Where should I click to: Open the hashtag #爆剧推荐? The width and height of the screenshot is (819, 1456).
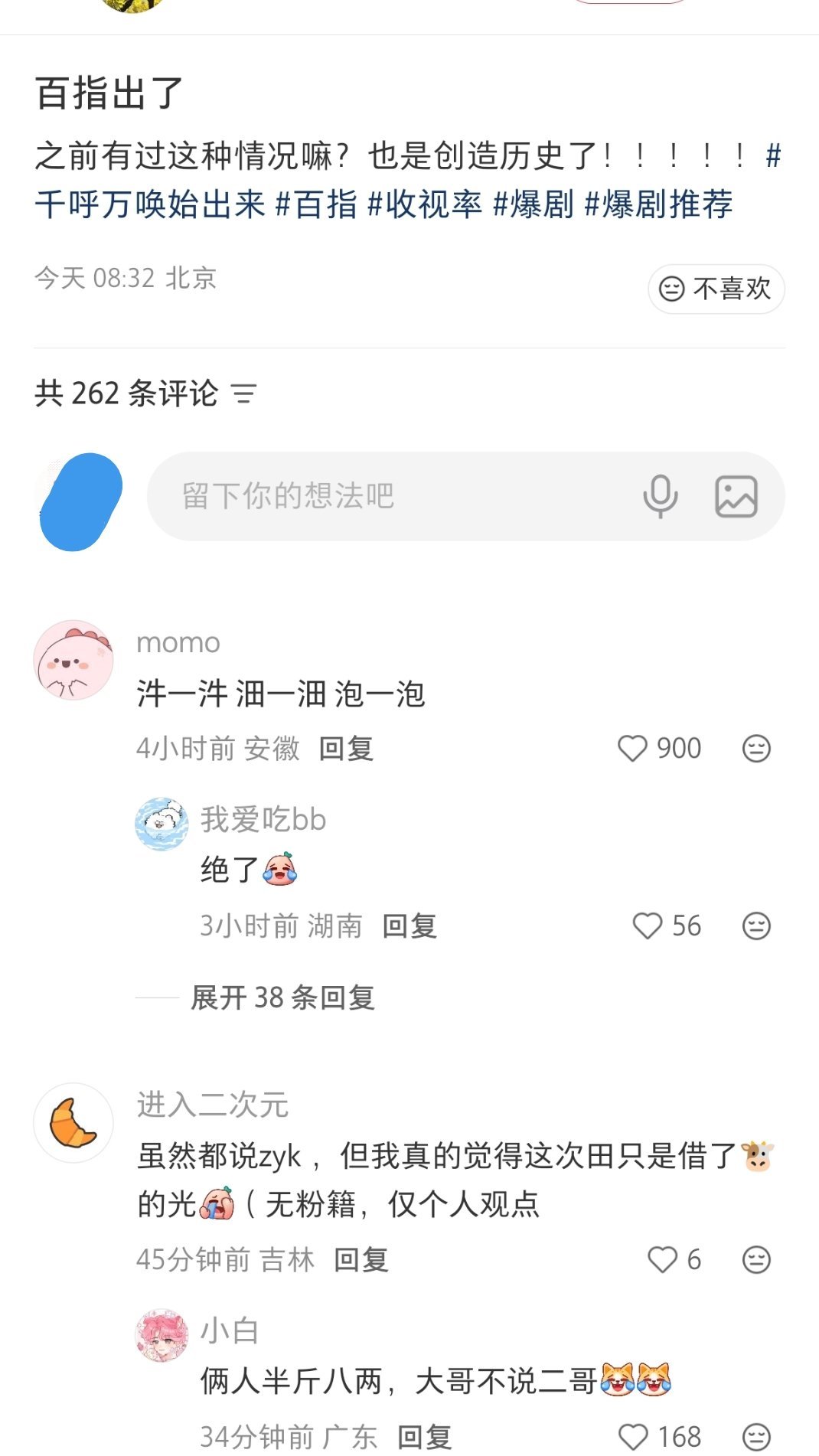pos(660,204)
